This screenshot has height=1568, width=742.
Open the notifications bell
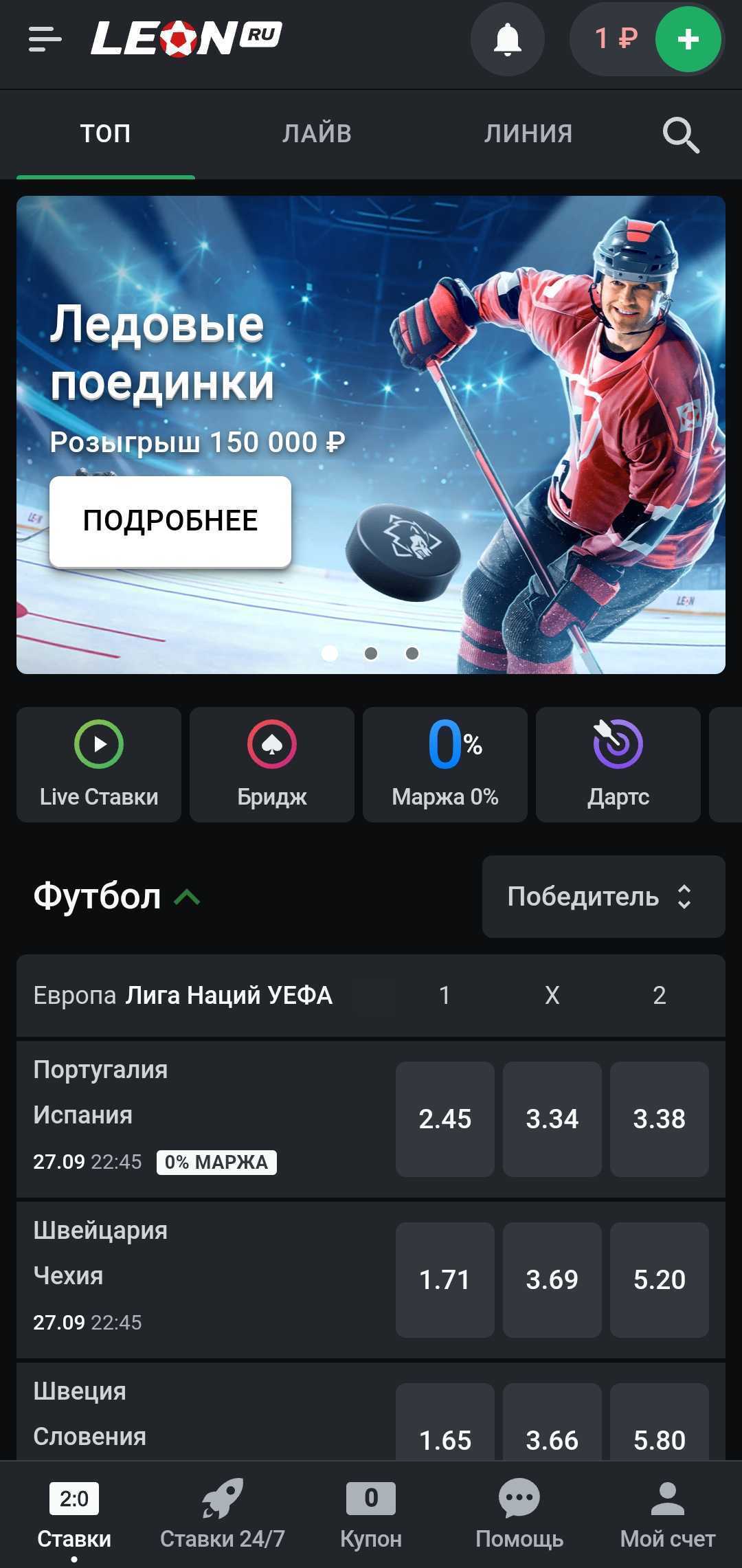point(507,39)
